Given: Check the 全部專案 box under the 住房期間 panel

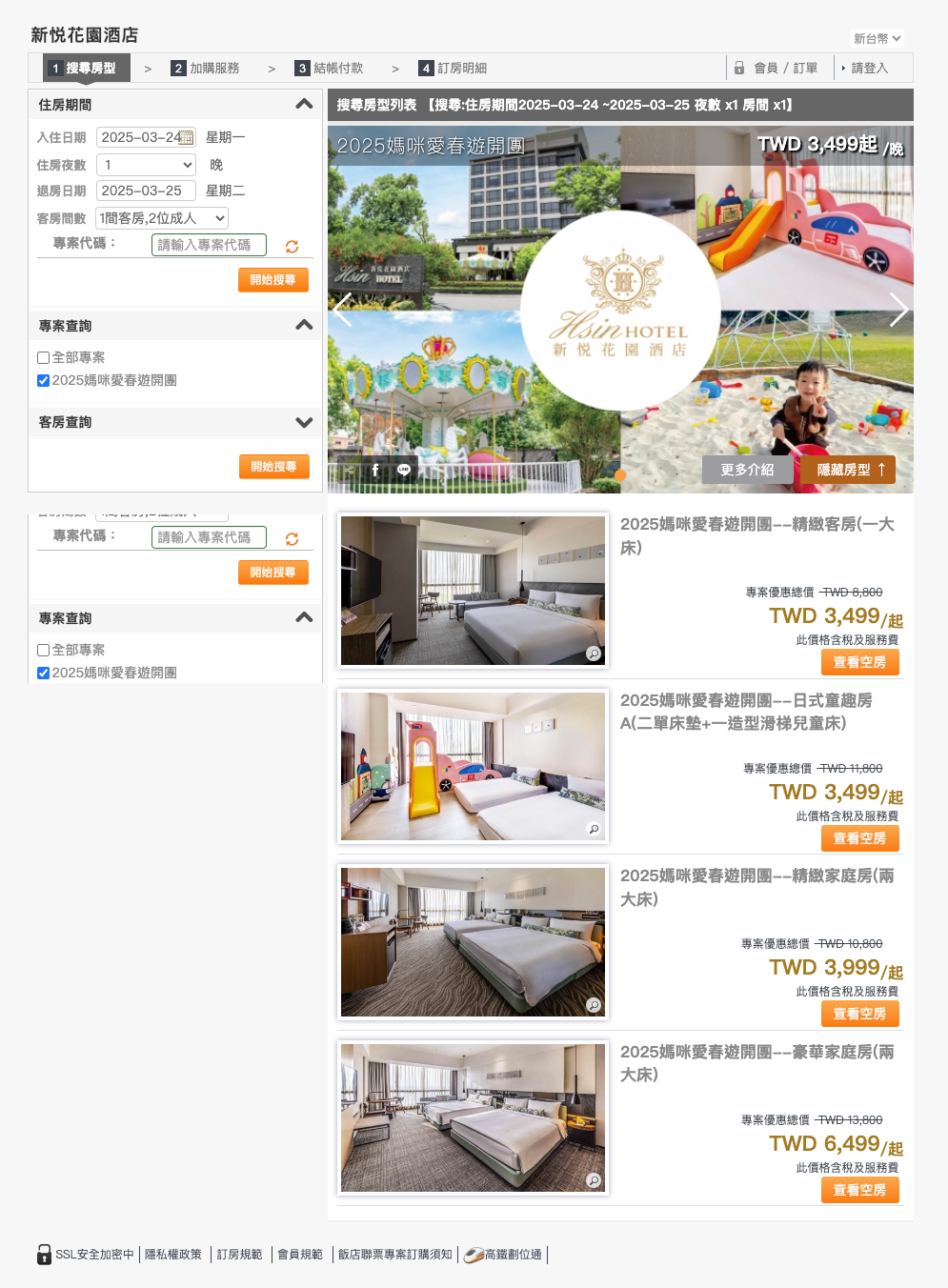Looking at the screenshot, I should (x=43, y=358).
